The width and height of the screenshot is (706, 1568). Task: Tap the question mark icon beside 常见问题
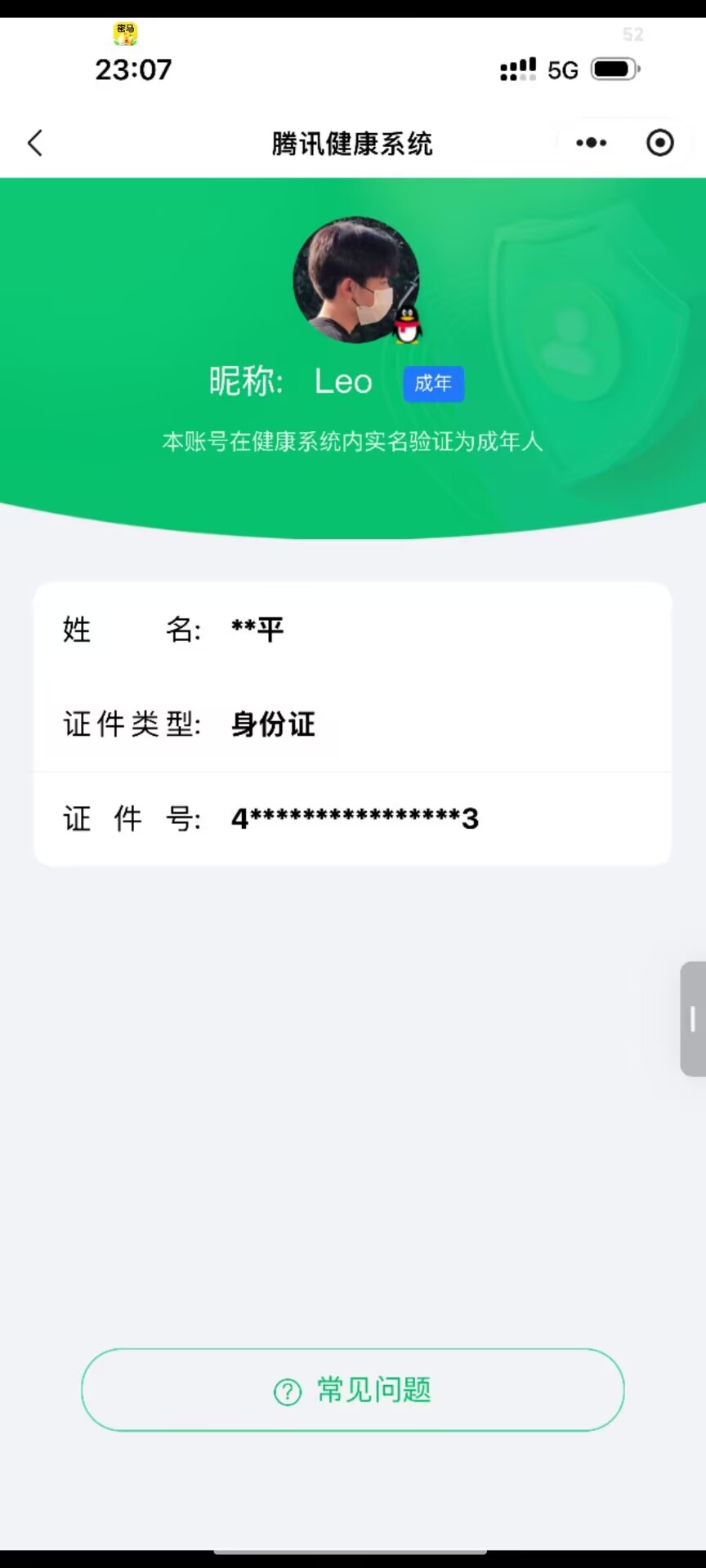(x=288, y=1390)
